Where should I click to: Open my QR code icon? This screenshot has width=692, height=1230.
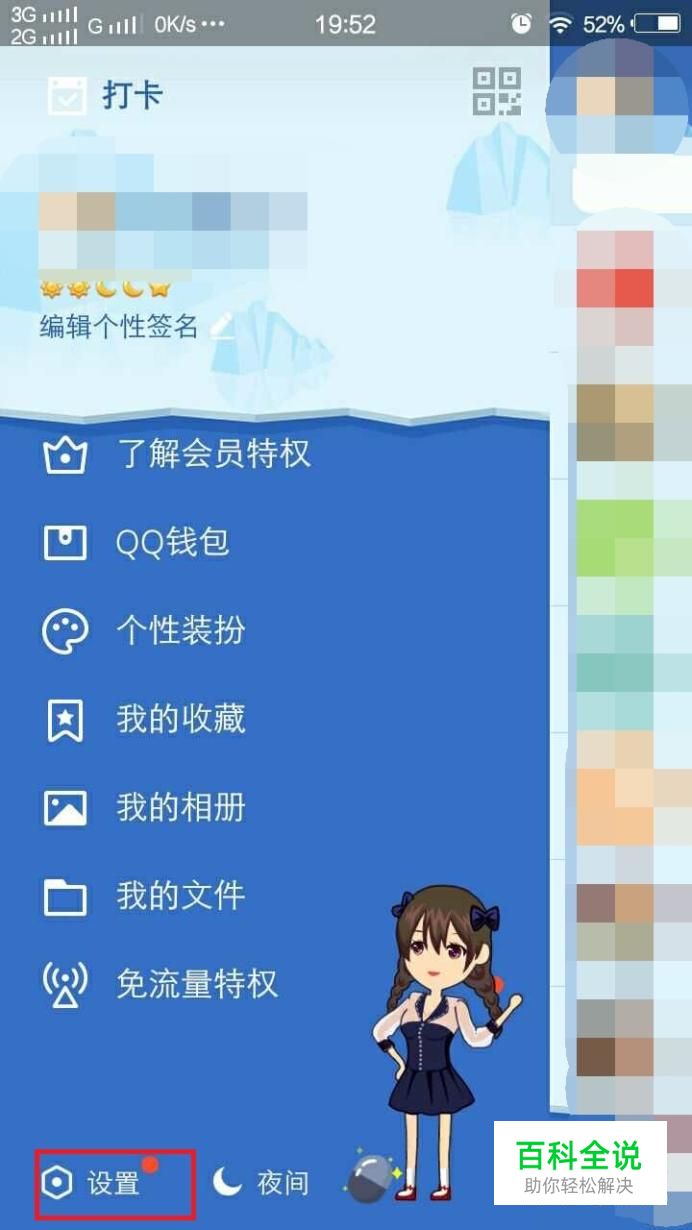tap(497, 91)
